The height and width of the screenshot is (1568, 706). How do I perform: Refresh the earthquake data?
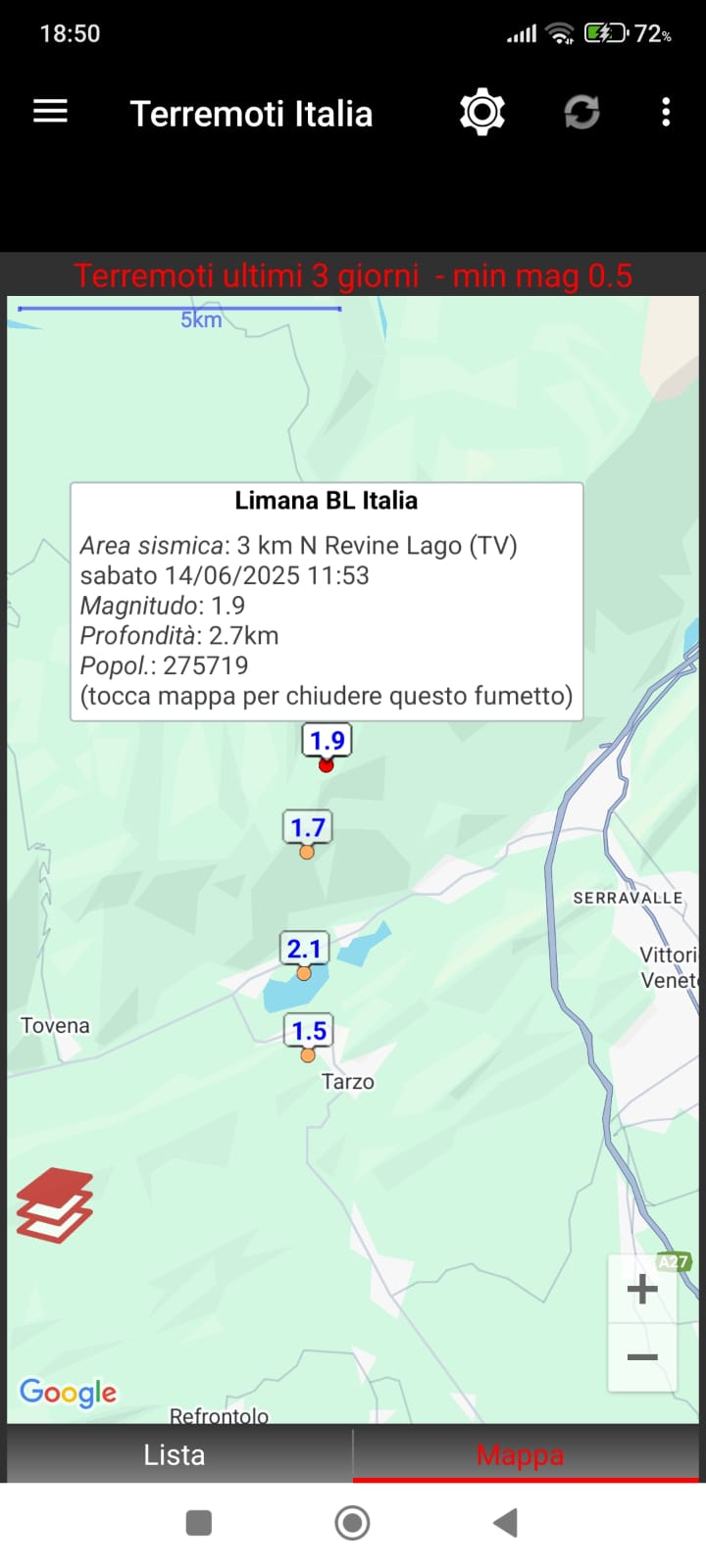(581, 113)
